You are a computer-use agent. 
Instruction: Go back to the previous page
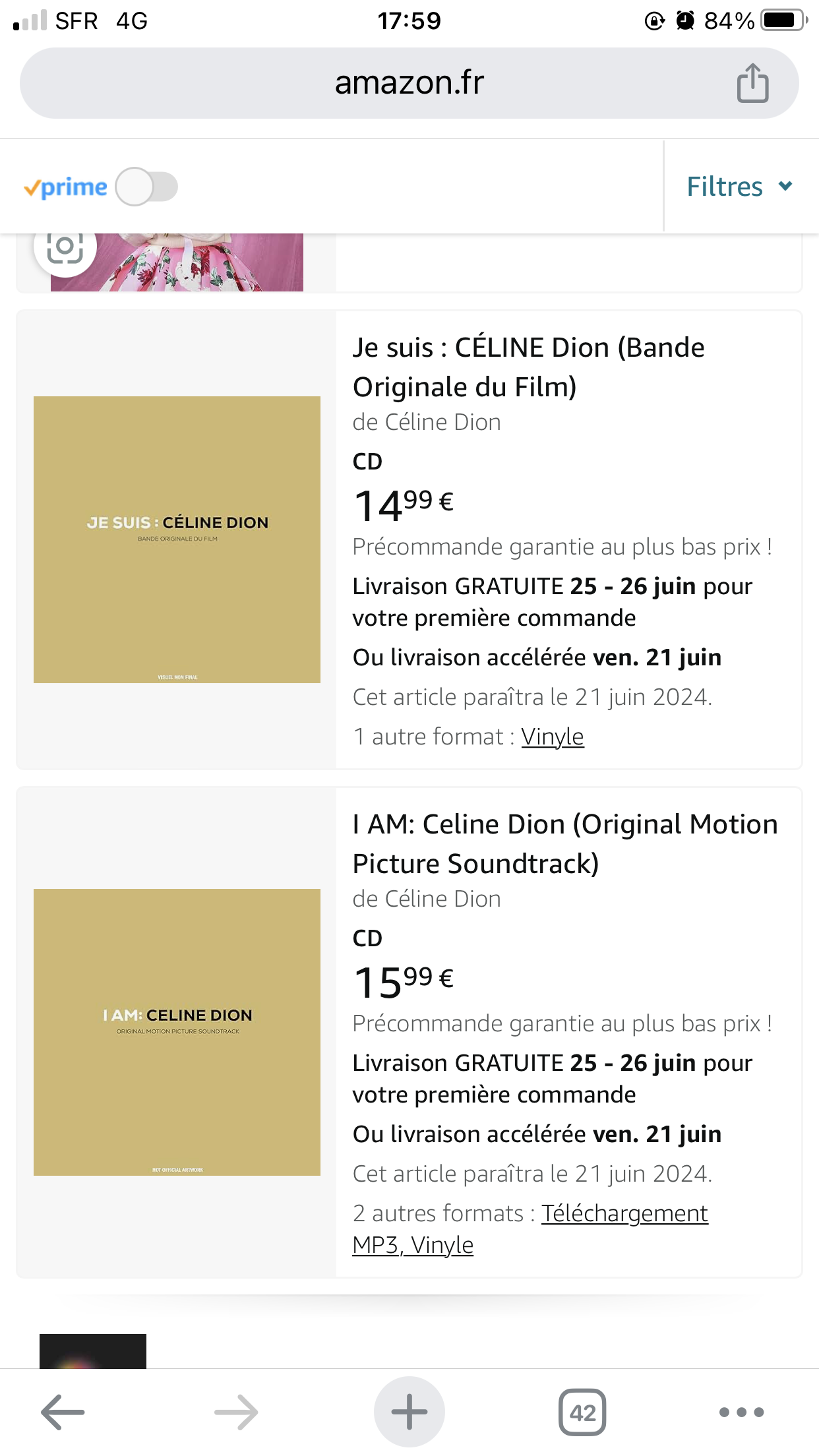[63, 1412]
